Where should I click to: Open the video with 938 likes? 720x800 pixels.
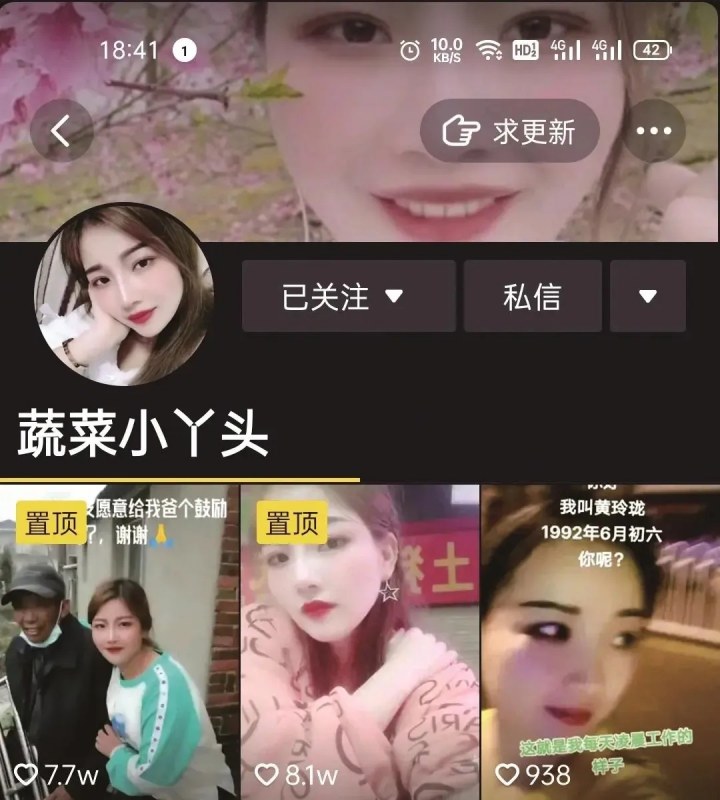coord(600,640)
